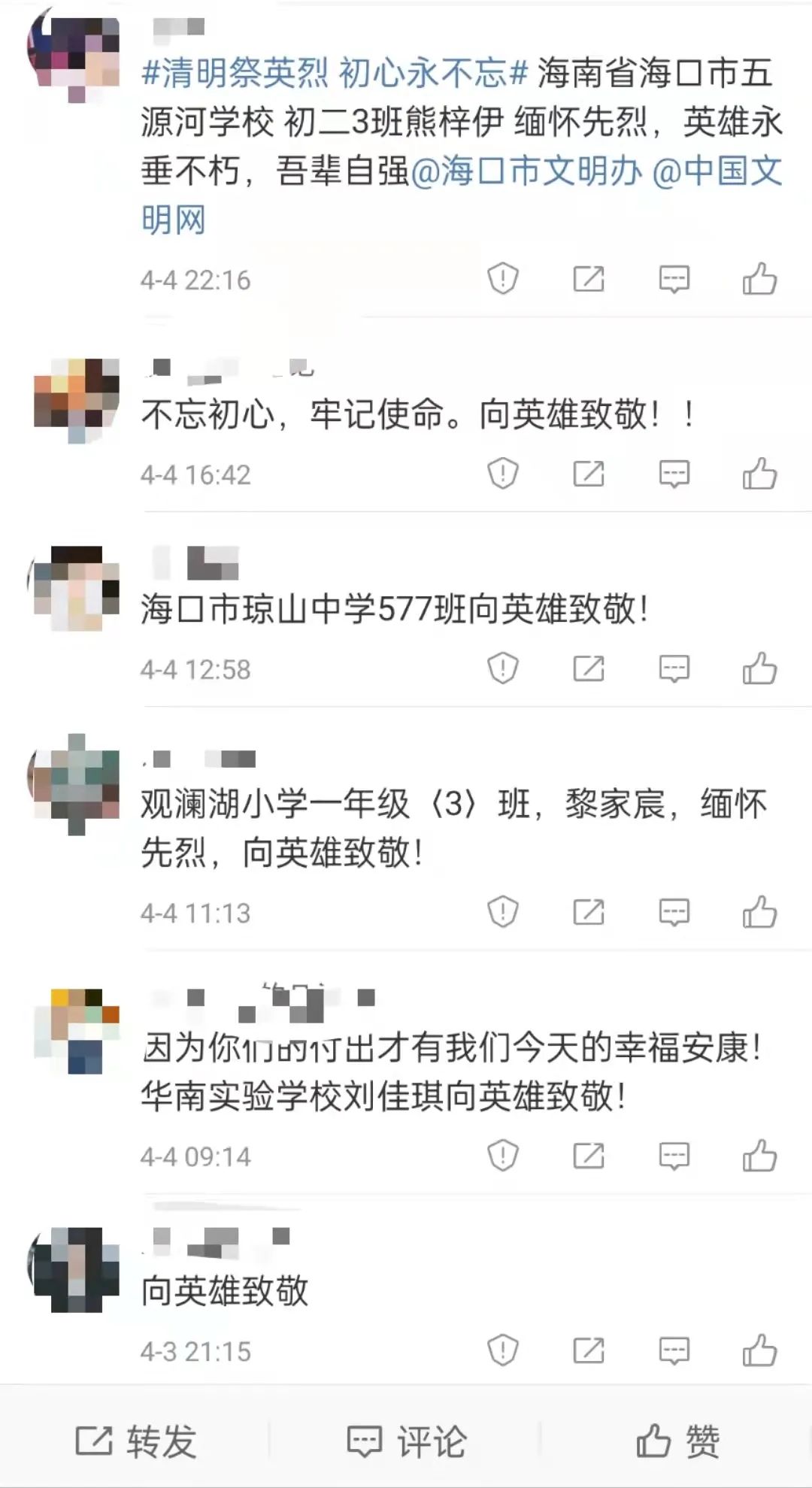Repost the 海口市琼山中学577班 comment
Image resolution: width=812 pixels, height=1488 pixels.
tap(588, 668)
